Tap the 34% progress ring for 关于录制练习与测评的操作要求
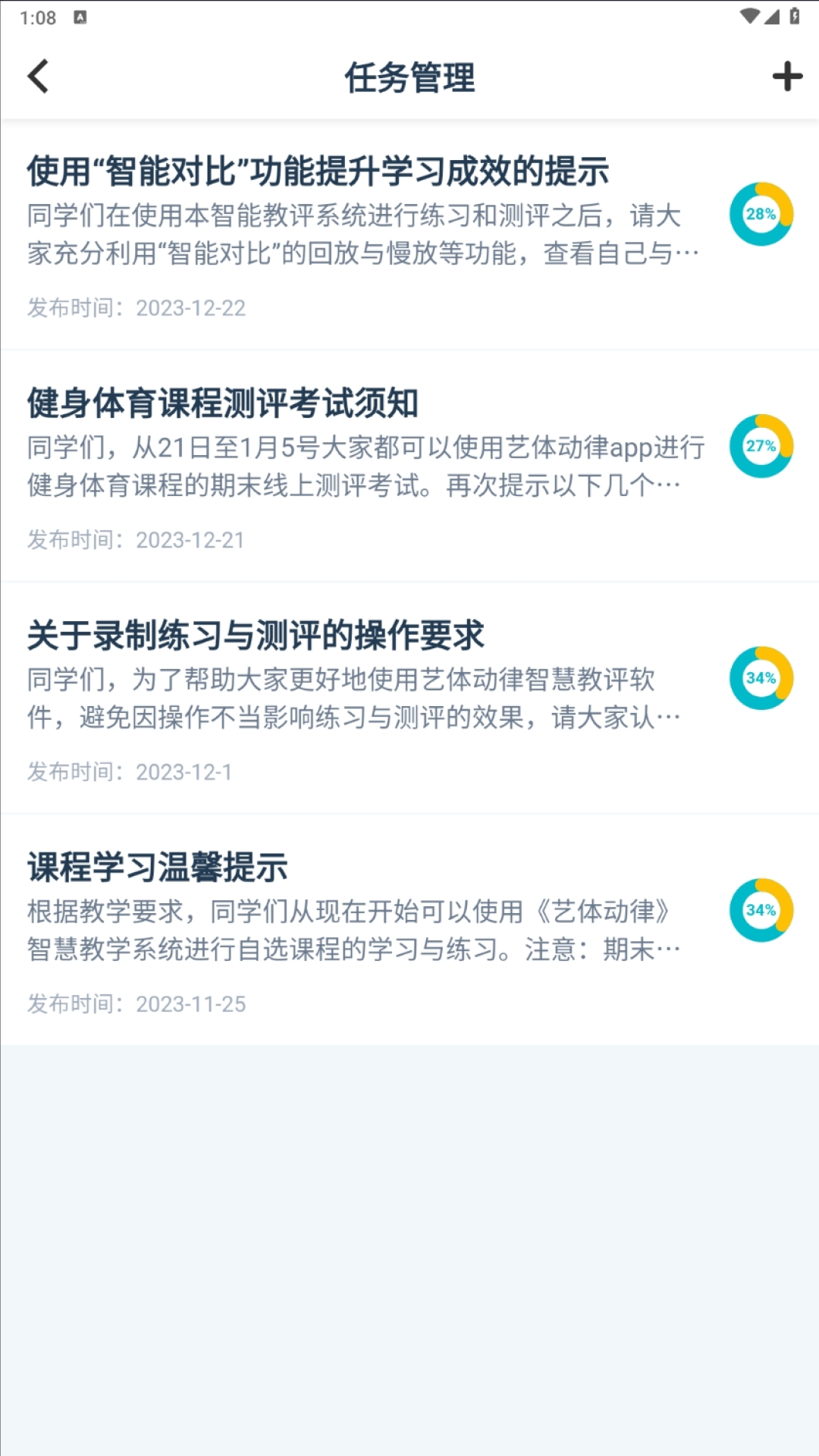Viewport: 819px width, 1456px height. [761, 679]
